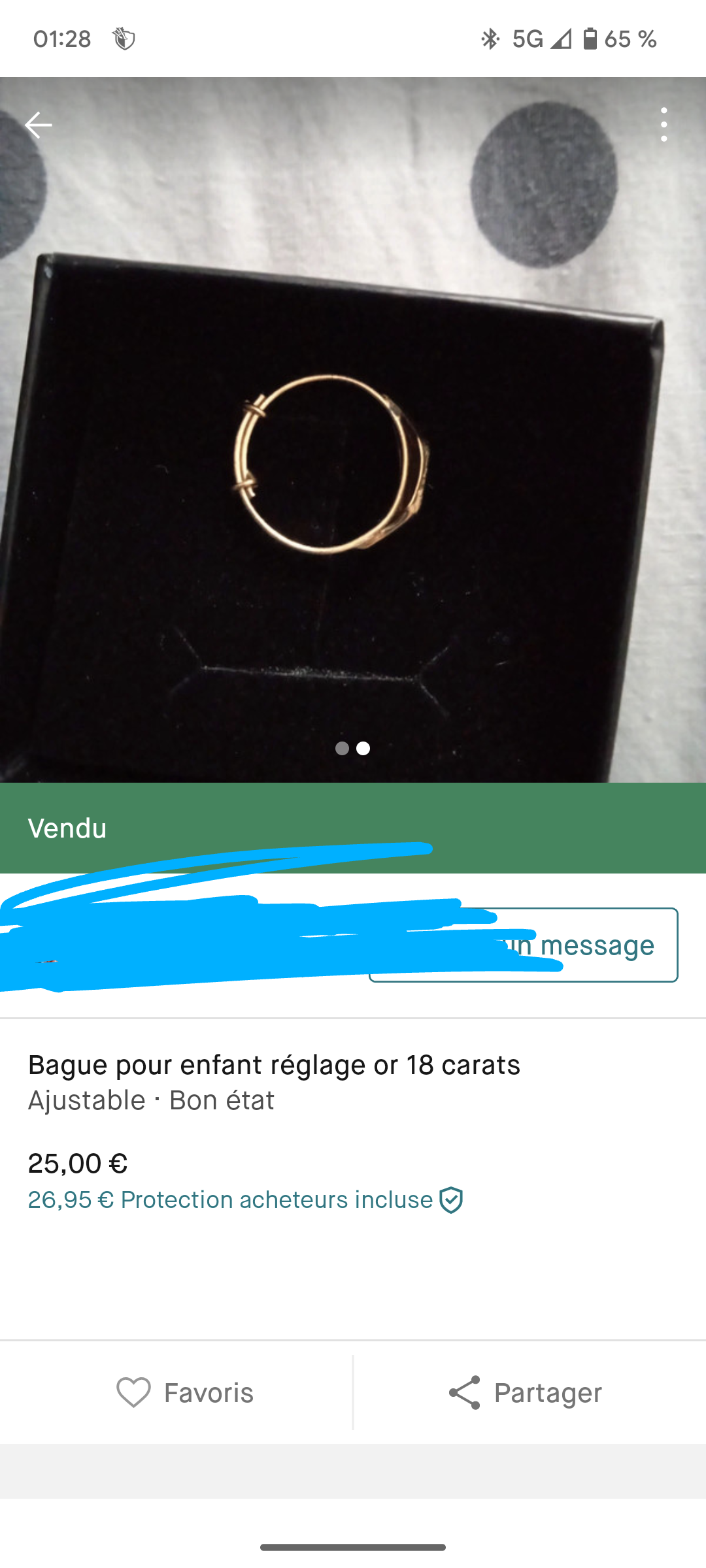Share the listing with Partager
This screenshot has width=706, height=1568.
click(525, 1392)
